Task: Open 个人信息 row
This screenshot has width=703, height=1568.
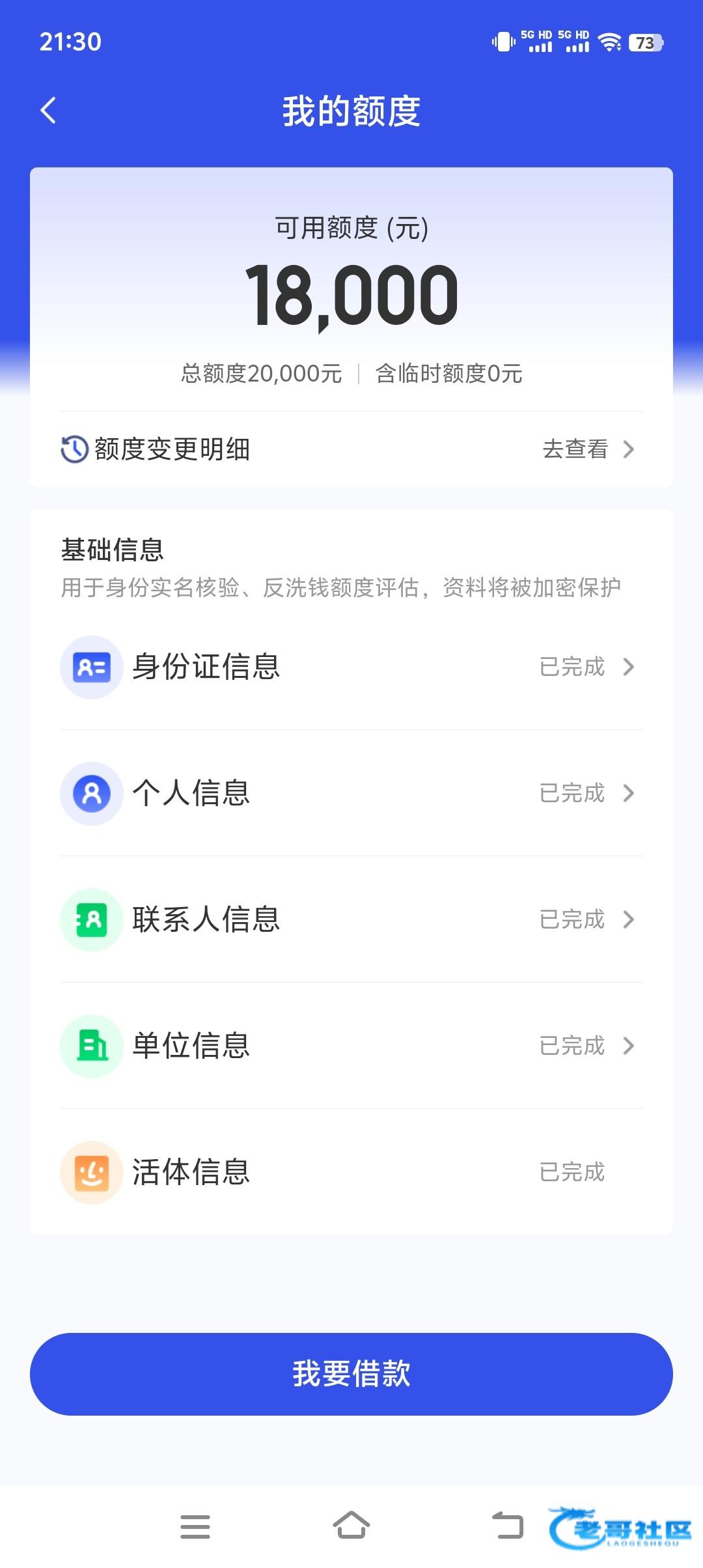Action: pos(351,793)
